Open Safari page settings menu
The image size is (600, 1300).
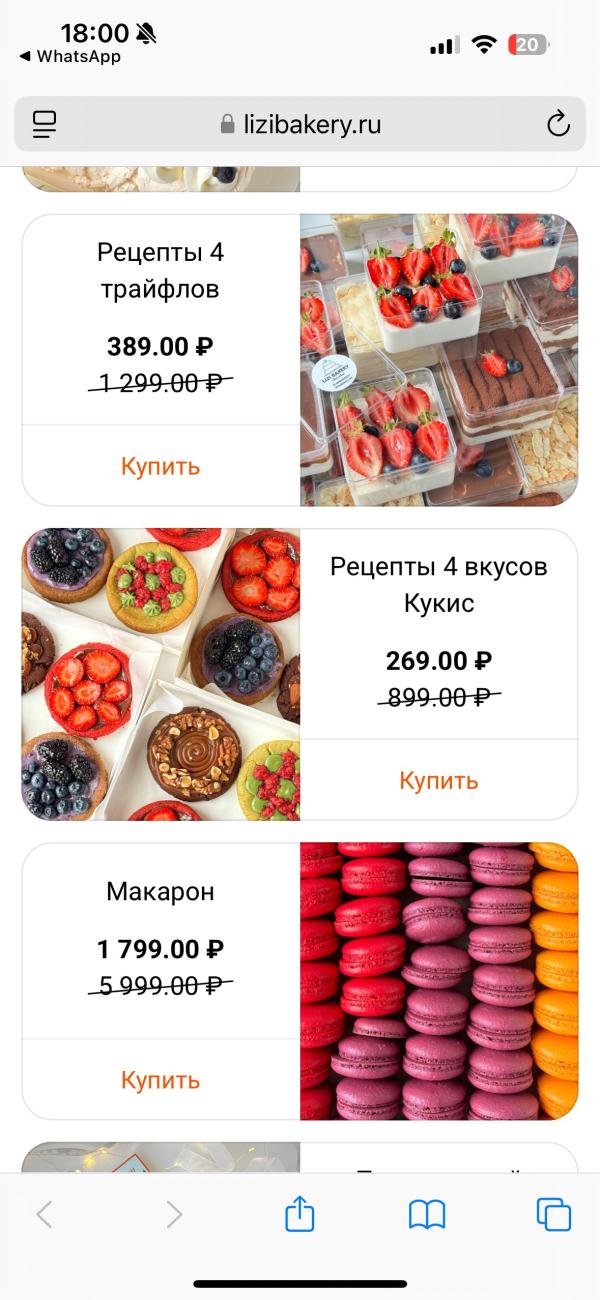44,124
